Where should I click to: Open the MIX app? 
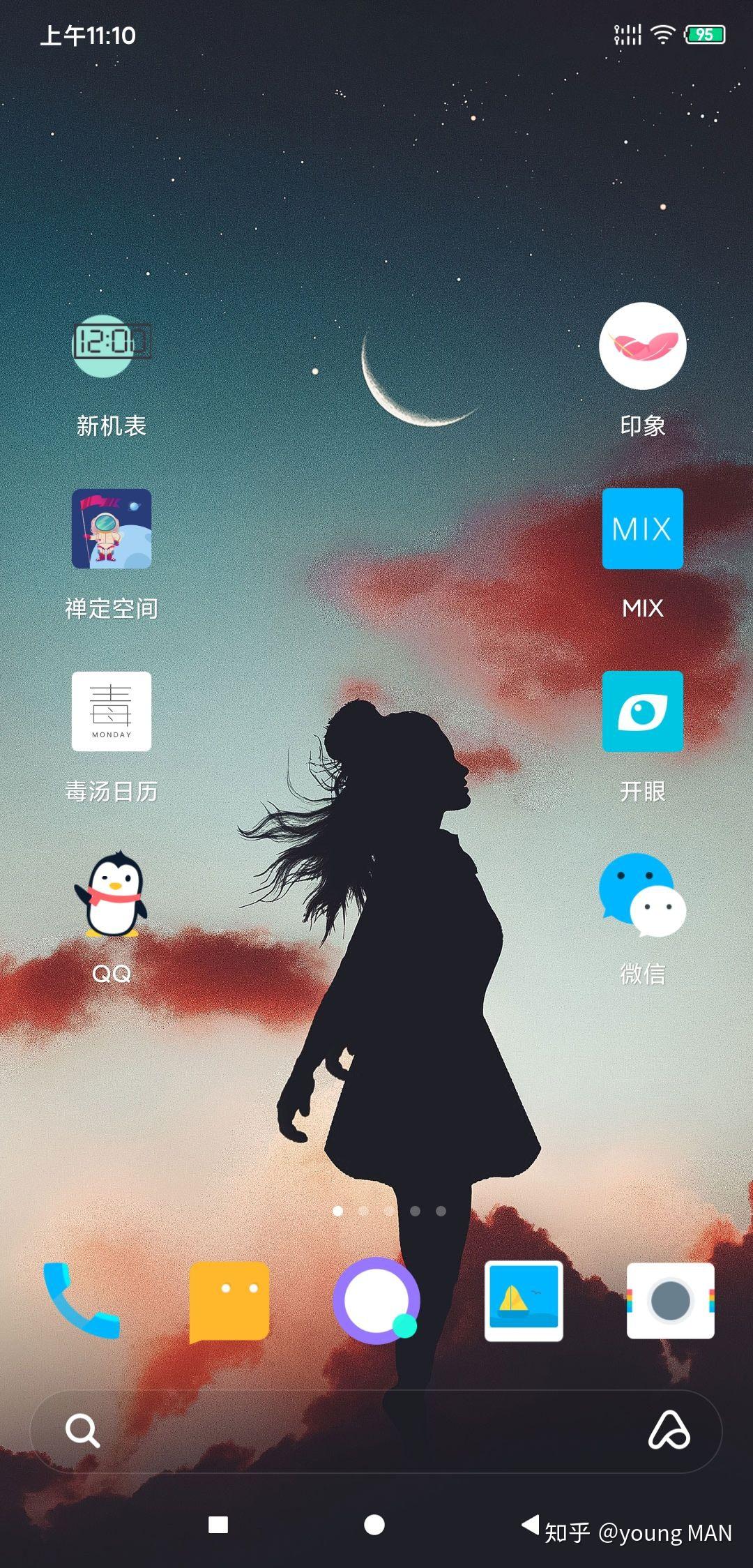pos(642,529)
